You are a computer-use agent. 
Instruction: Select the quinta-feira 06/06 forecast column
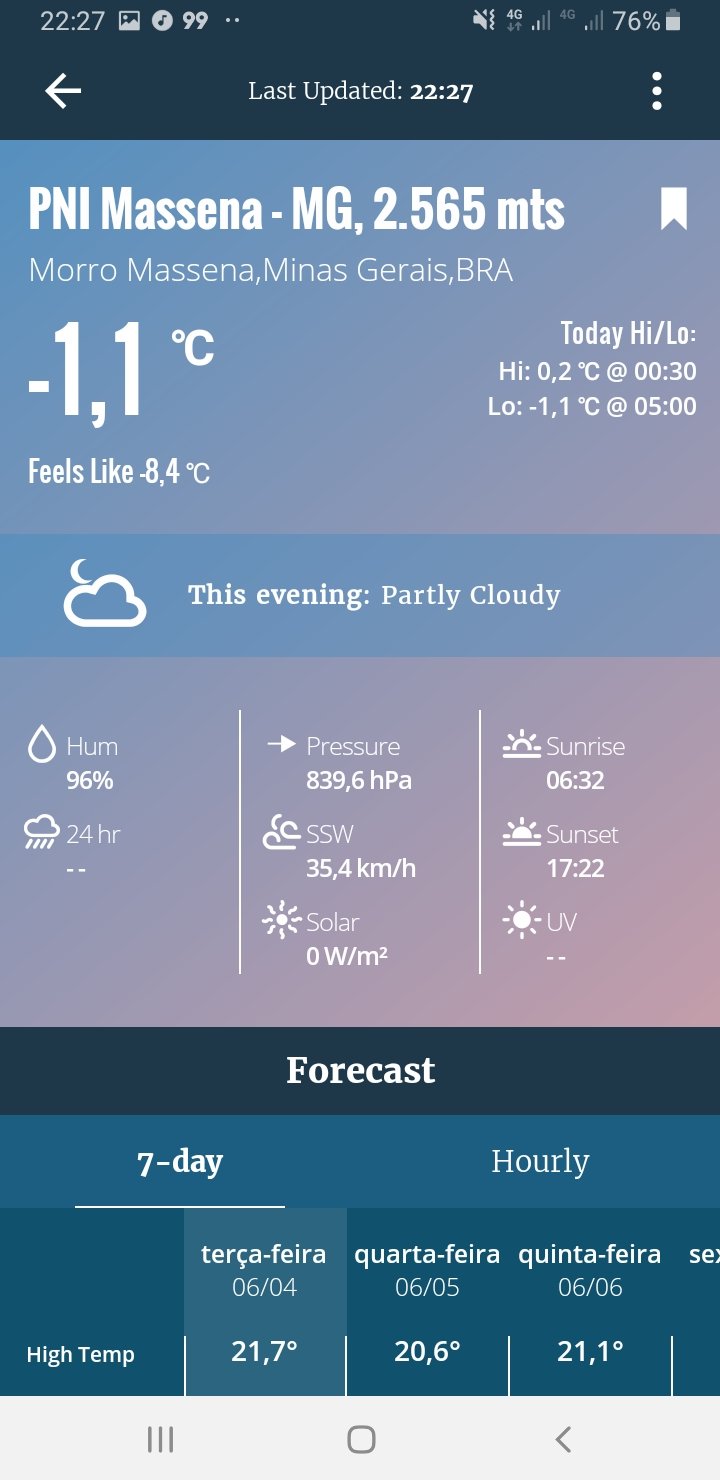pyautogui.click(x=591, y=1301)
